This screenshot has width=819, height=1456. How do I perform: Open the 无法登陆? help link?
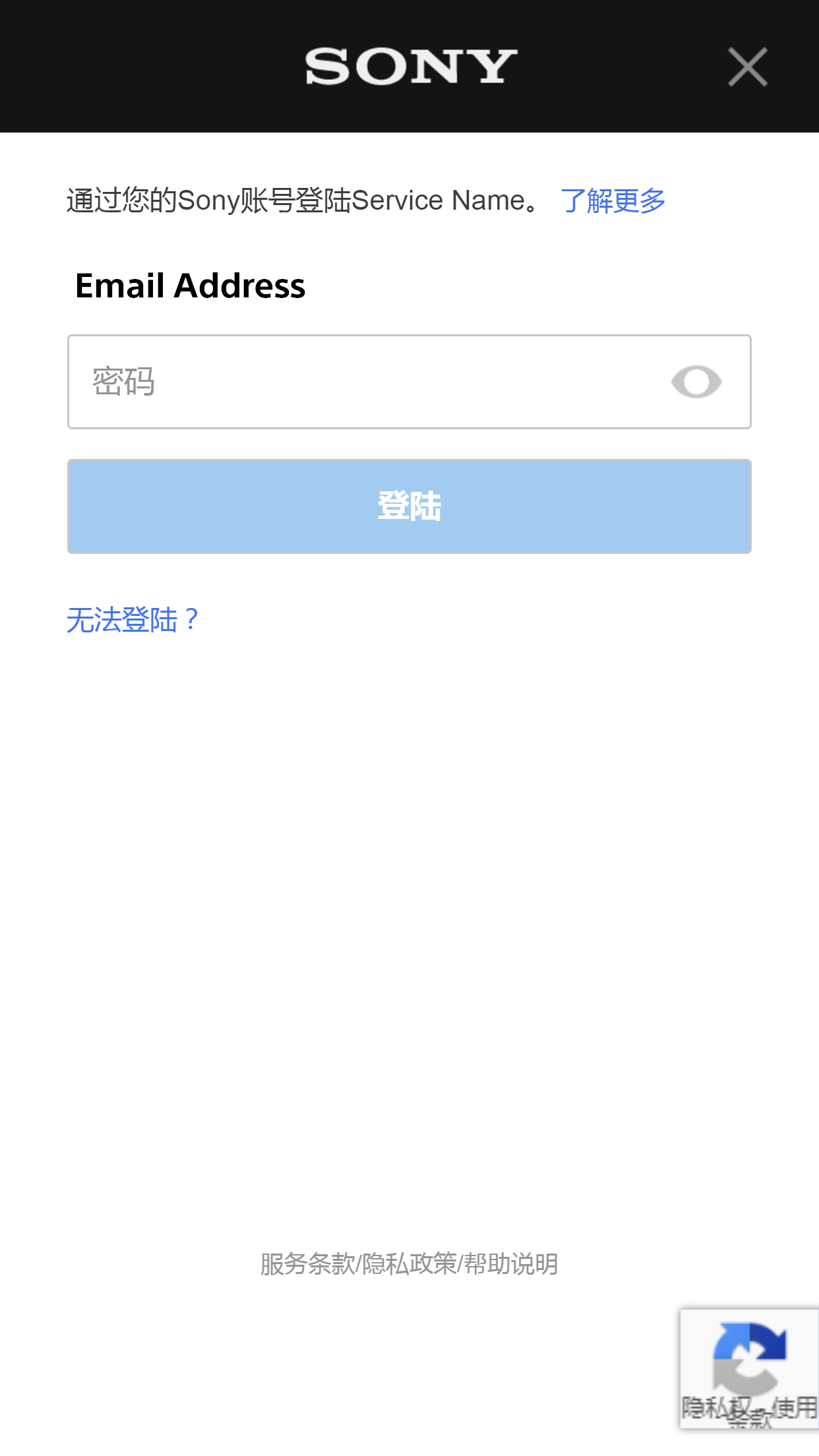[x=132, y=620]
